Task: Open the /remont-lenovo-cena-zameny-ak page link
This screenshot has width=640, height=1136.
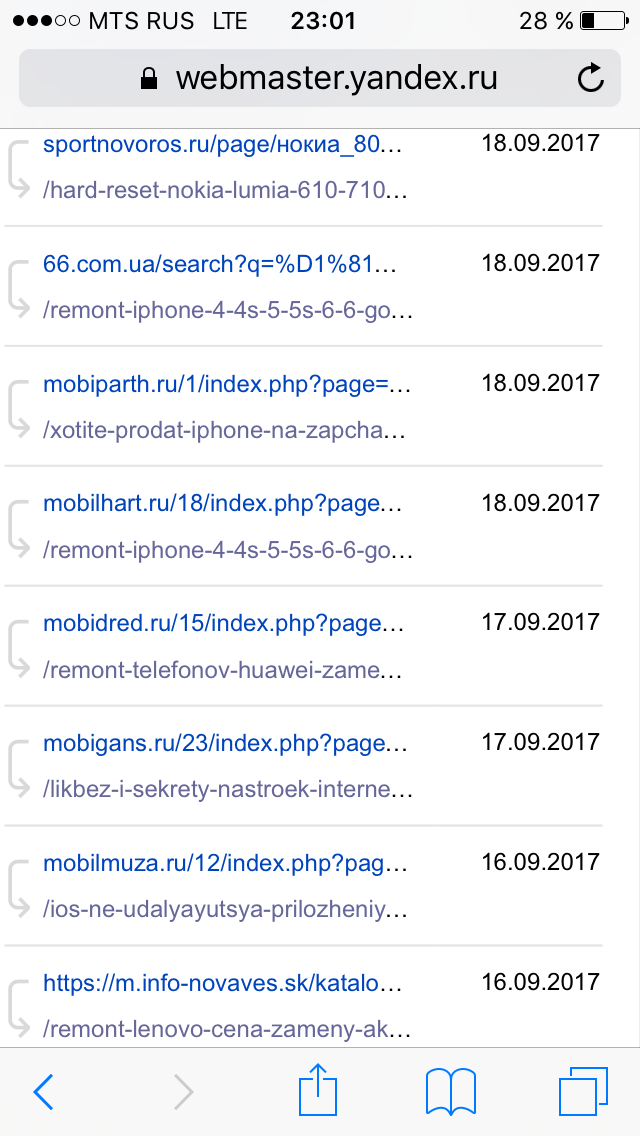Action: click(225, 1028)
